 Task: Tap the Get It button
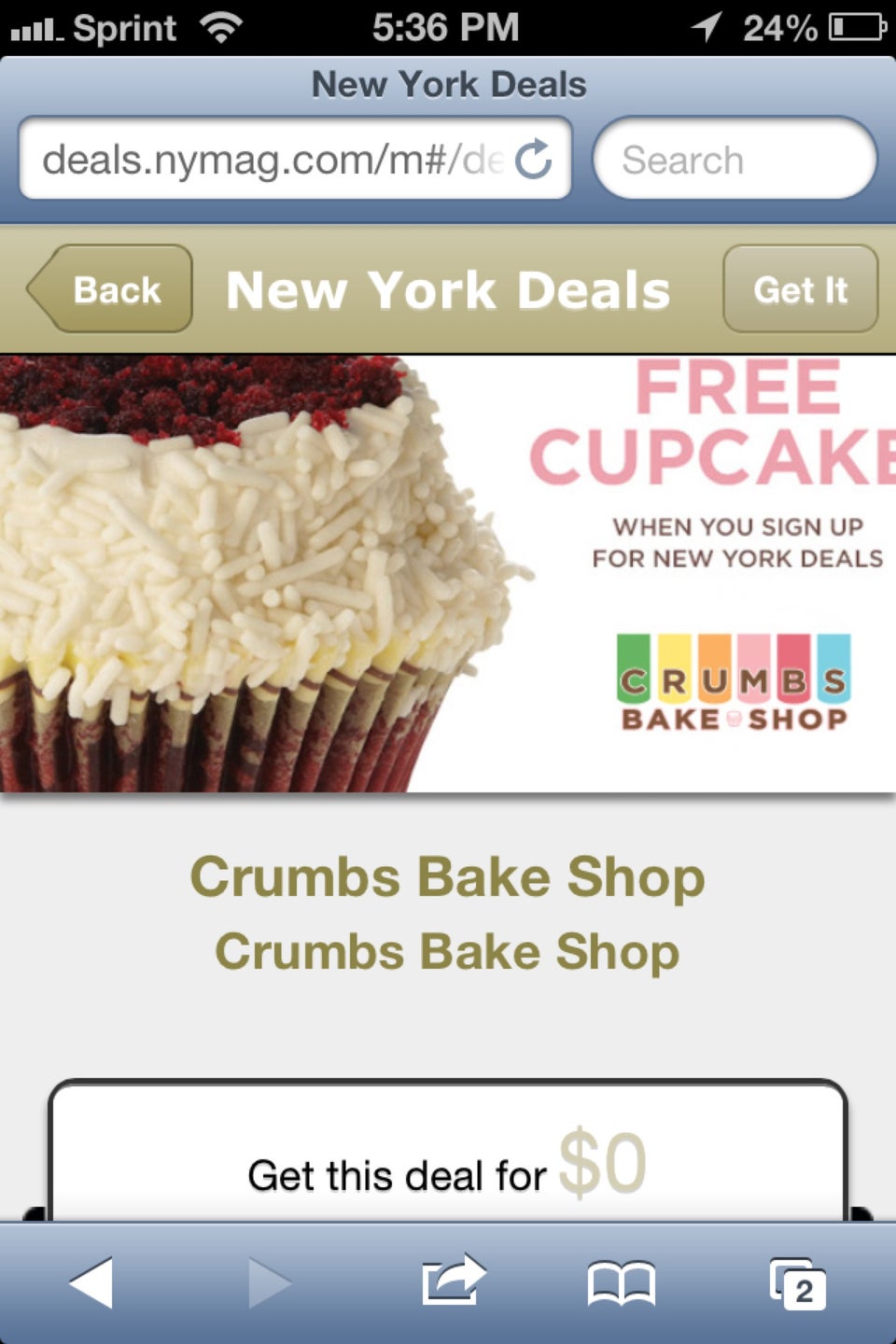[x=800, y=289]
